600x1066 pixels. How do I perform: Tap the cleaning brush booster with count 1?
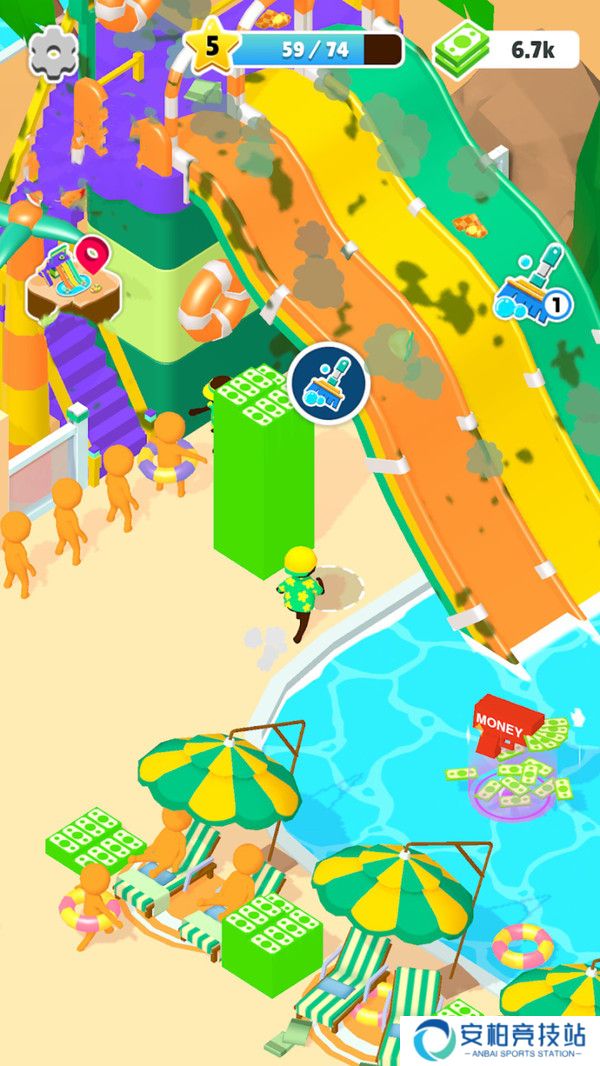tap(531, 287)
